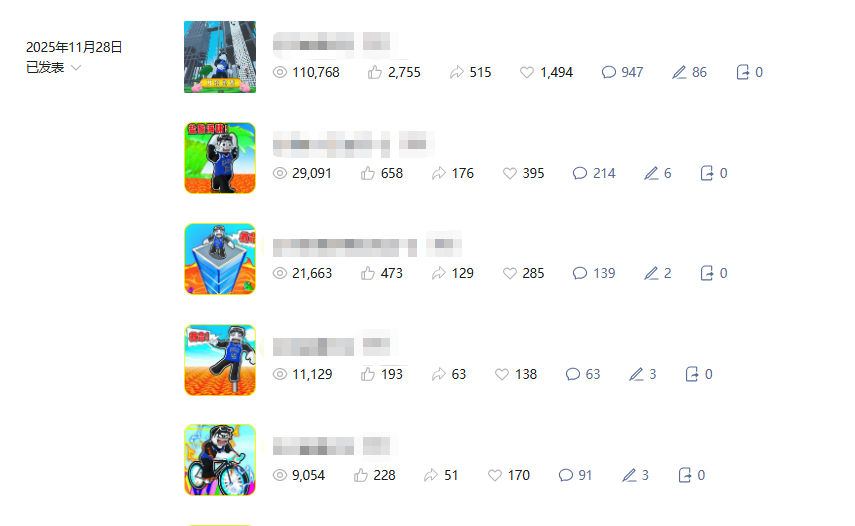Open the 91 comments link

coord(576,476)
